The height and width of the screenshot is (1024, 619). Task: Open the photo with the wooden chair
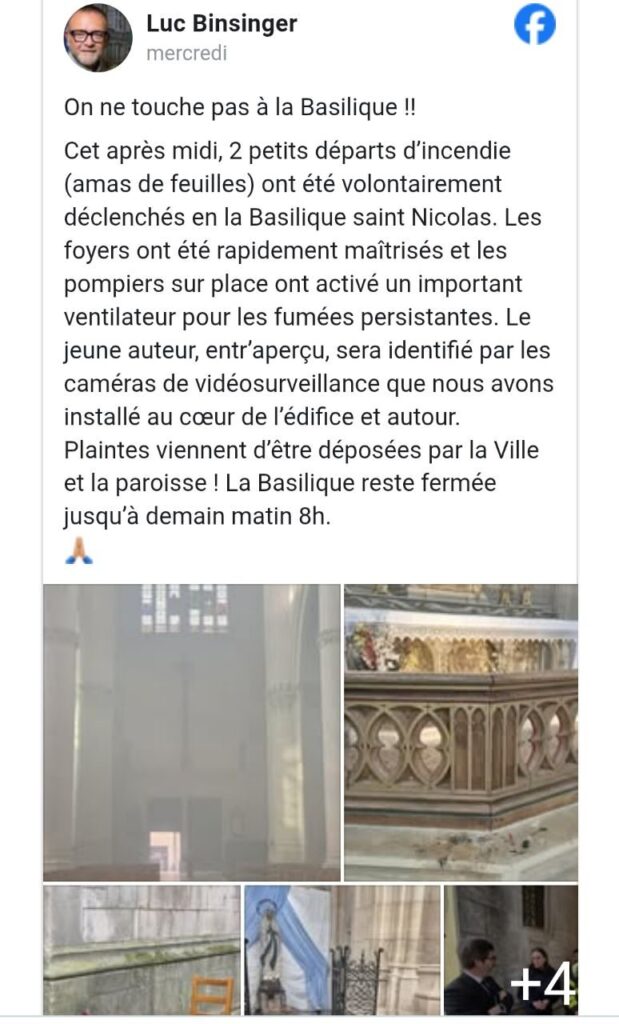point(142,950)
